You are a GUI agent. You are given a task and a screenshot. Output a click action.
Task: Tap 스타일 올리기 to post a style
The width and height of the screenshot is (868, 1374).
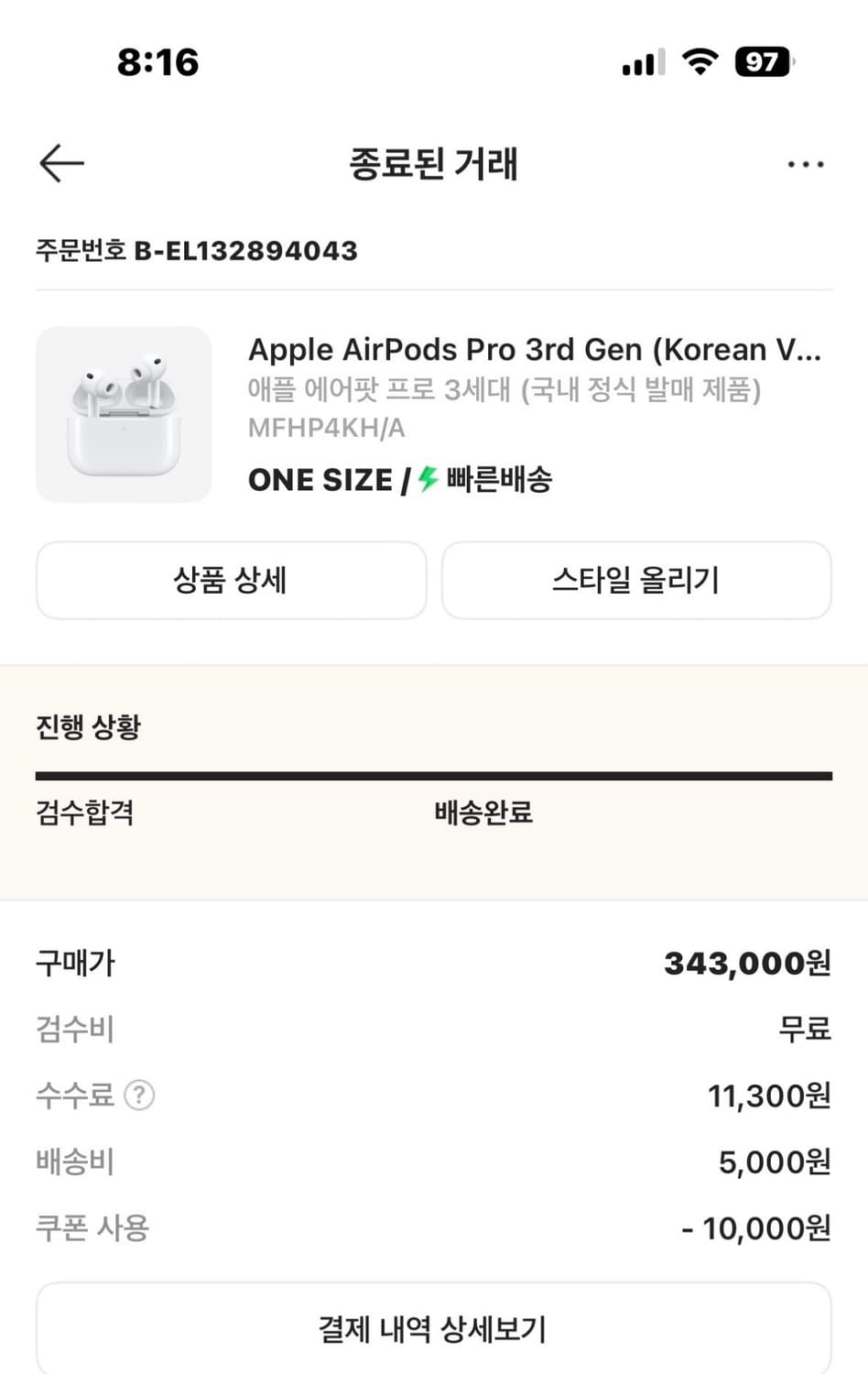(x=637, y=580)
